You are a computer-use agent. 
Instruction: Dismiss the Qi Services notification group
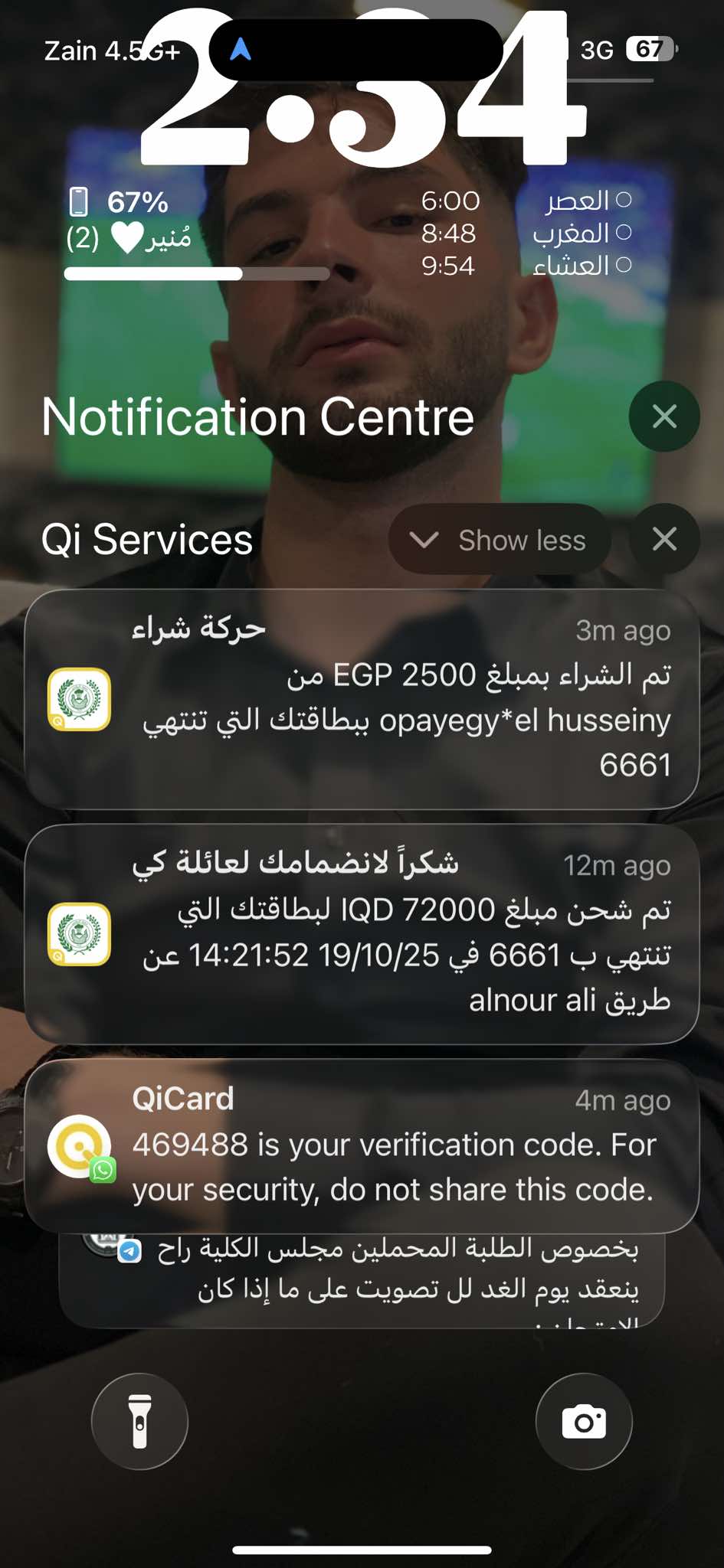(663, 539)
